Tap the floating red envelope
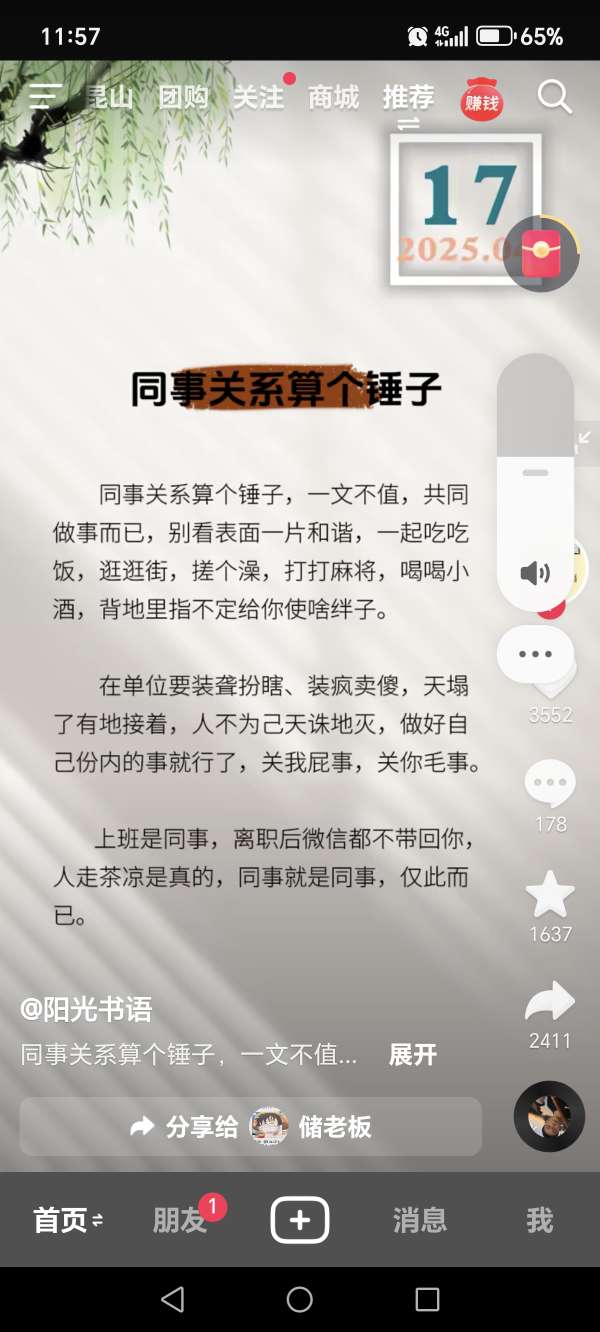 [541, 253]
